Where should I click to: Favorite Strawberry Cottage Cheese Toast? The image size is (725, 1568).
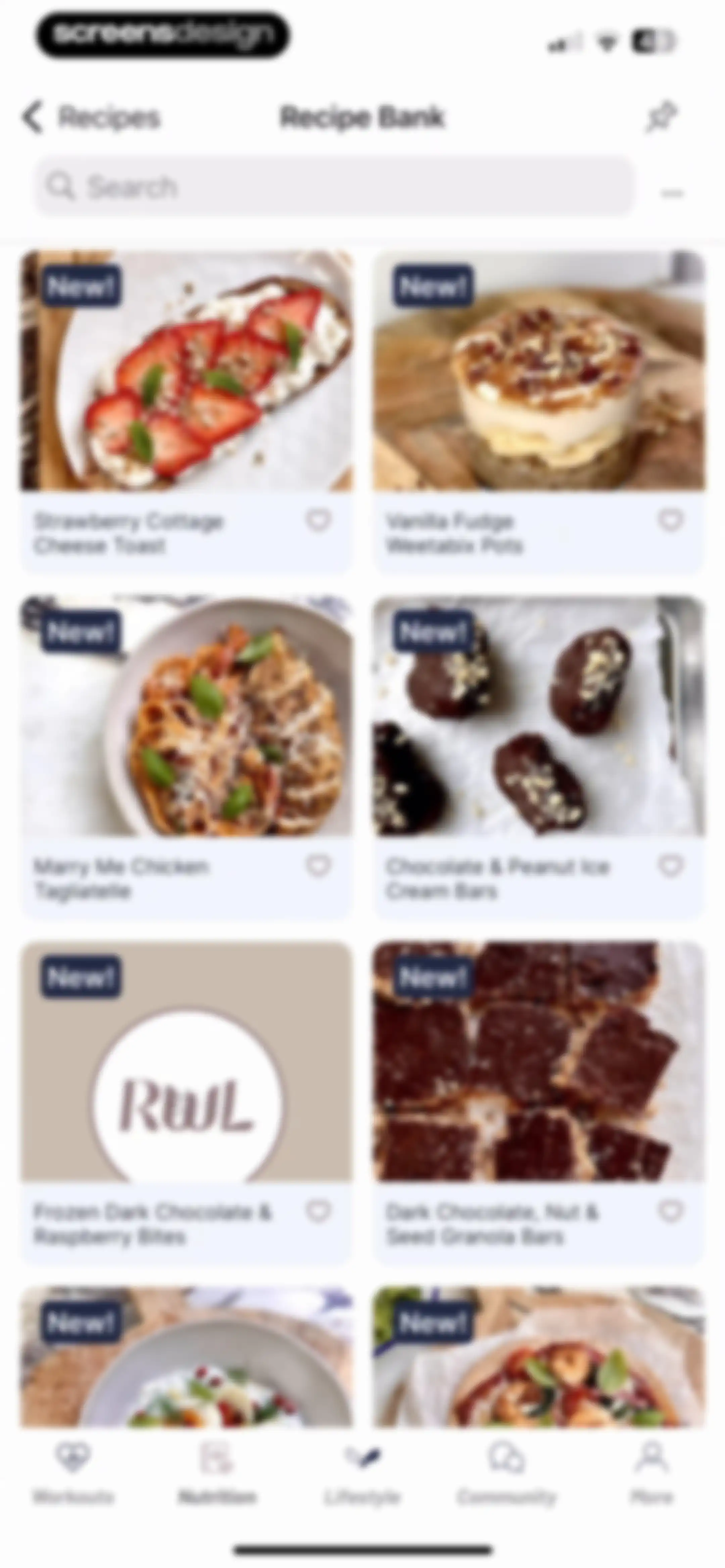click(318, 520)
